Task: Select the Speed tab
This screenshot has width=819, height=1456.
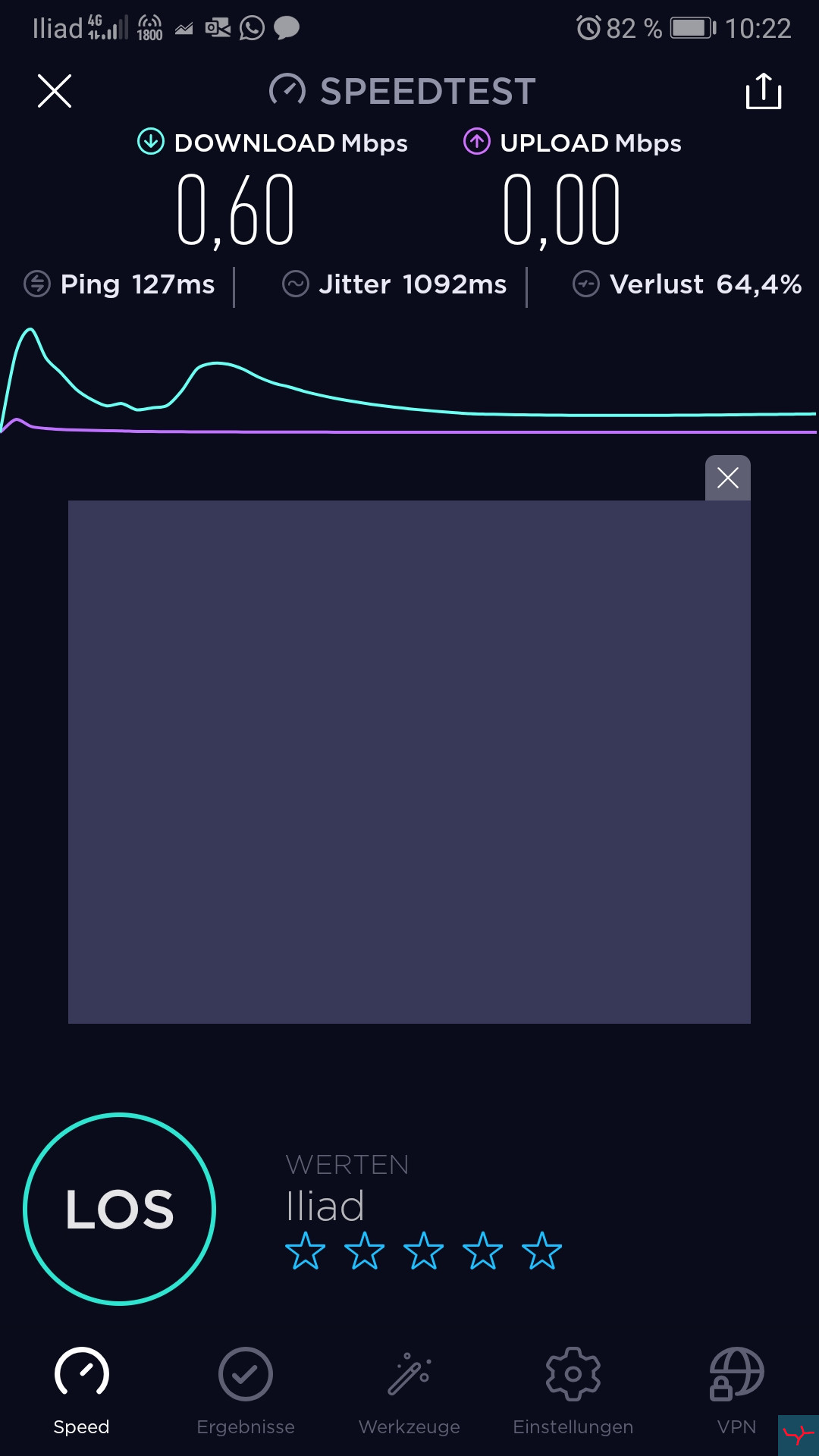Action: (x=82, y=1392)
